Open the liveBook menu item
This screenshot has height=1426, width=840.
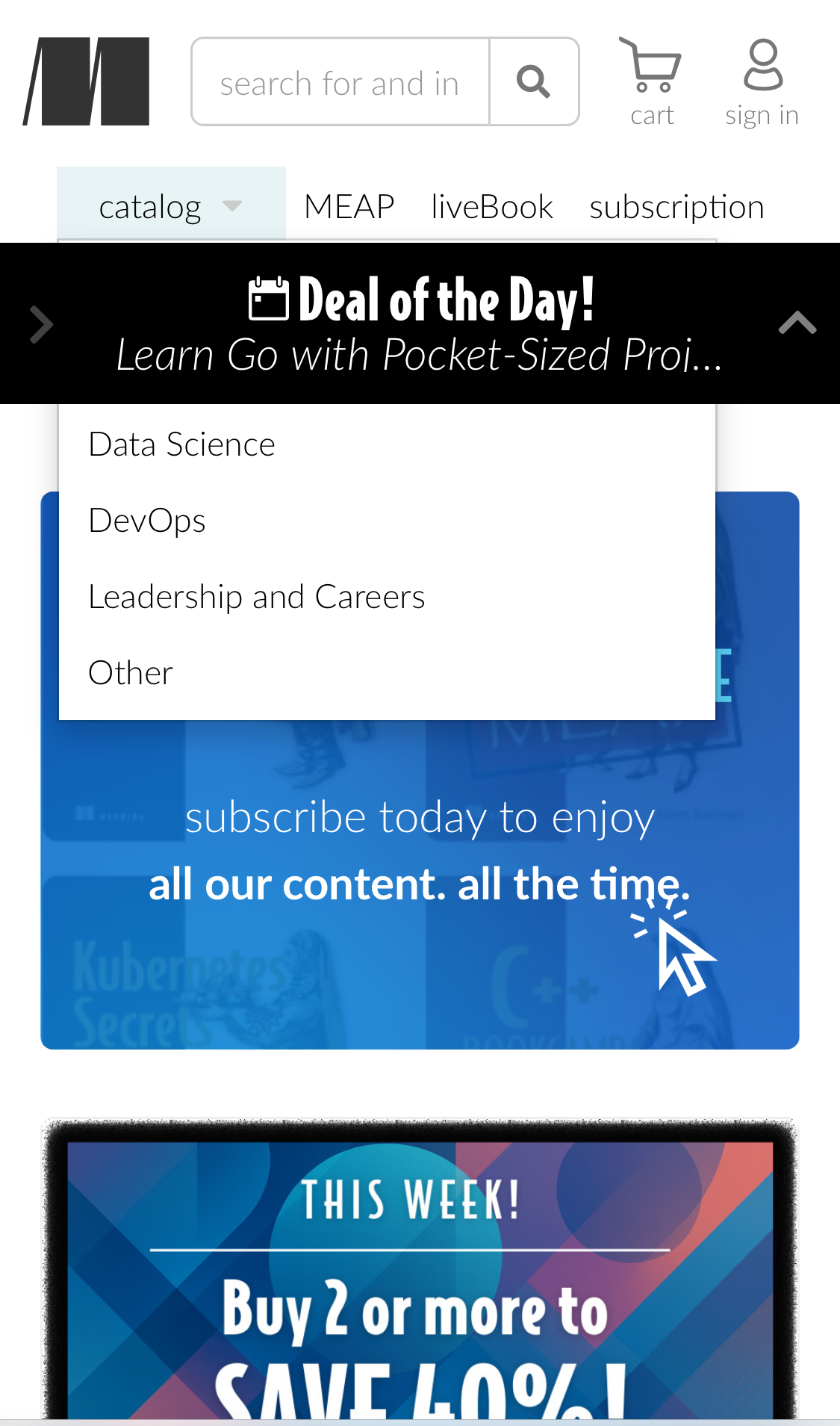491,206
